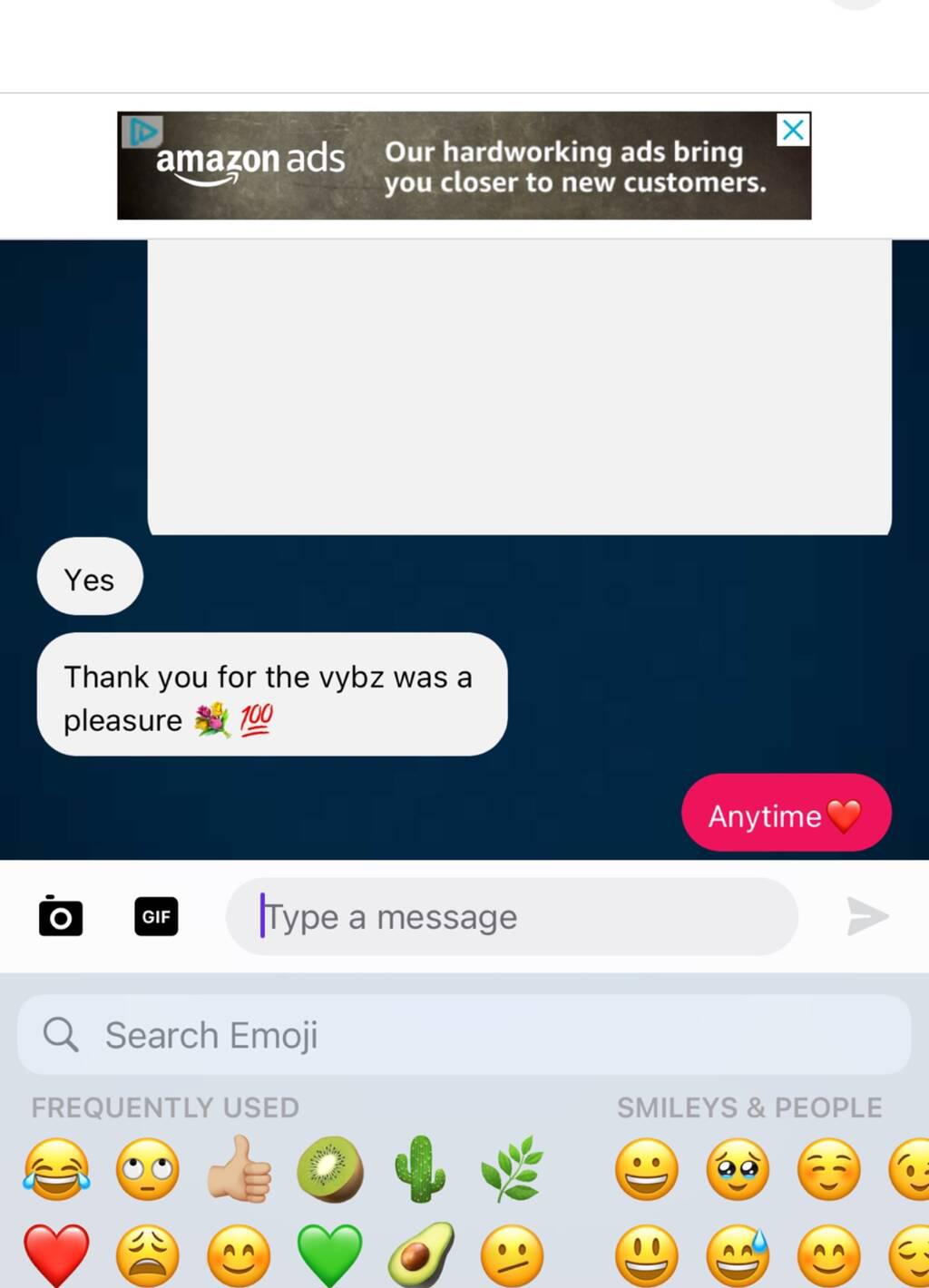Open the Amazon ads banner
This screenshot has width=929, height=1288.
pyautogui.click(x=463, y=166)
